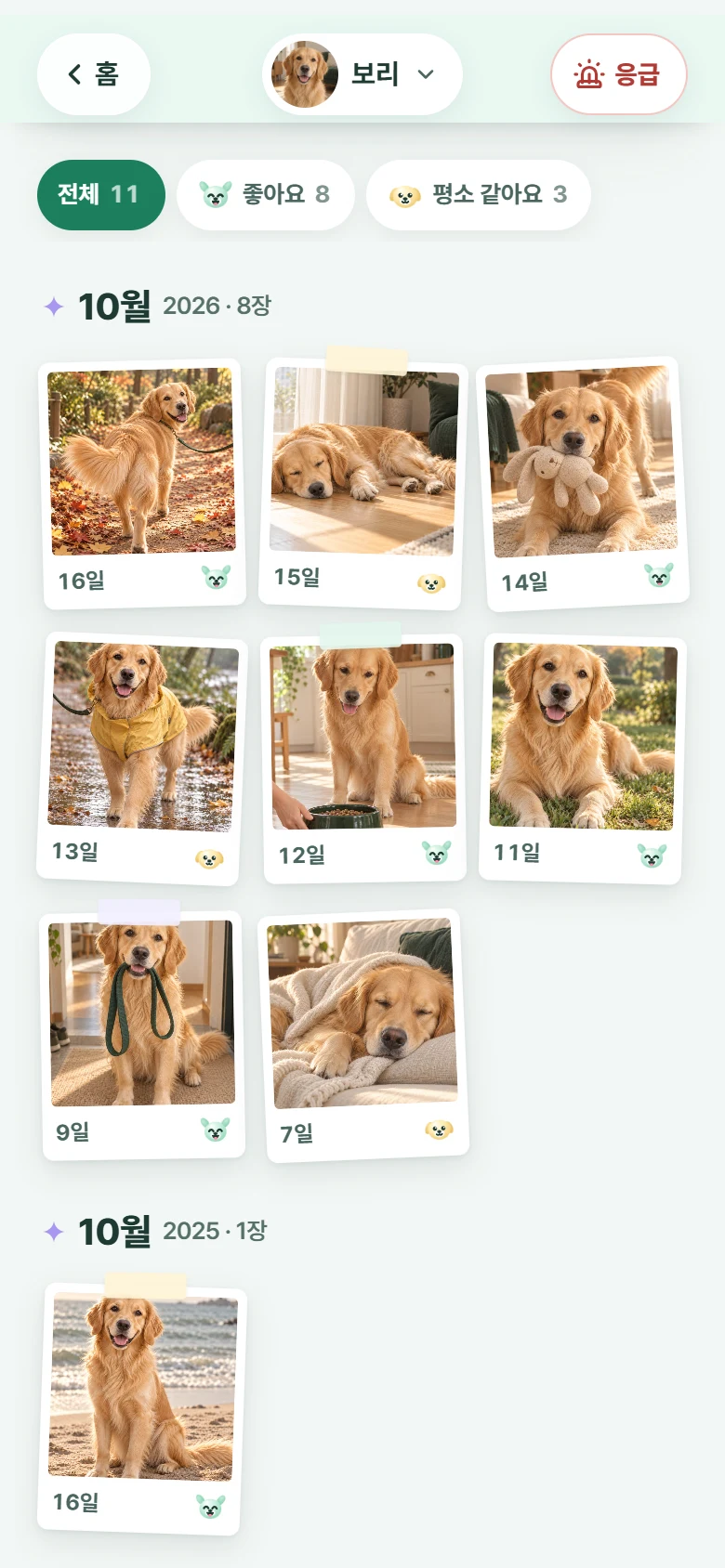View the 12일 food bowl photo
This screenshot has height=1568, width=725.
tap(362, 759)
